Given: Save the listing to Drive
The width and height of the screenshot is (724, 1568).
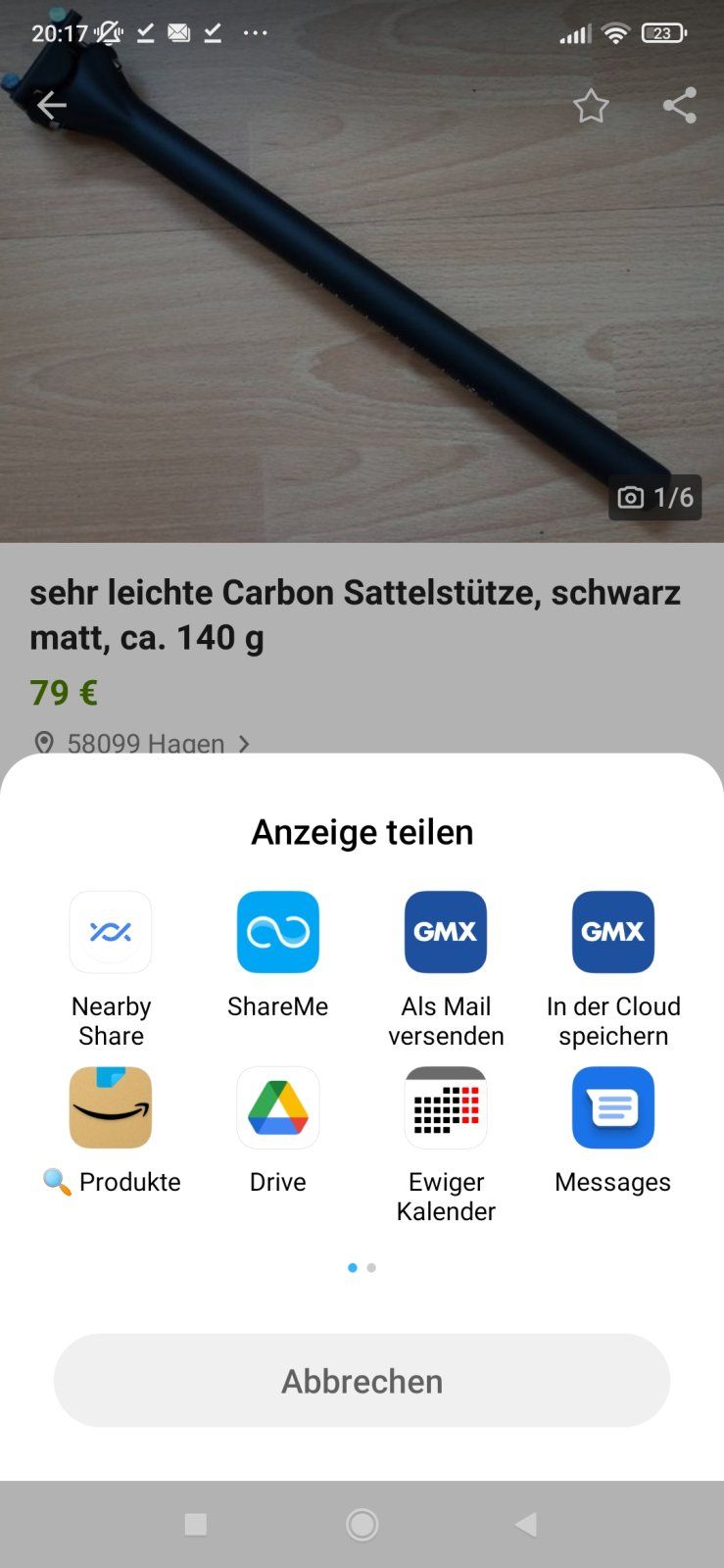Looking at the screenshot, I should coord(278,1107).
